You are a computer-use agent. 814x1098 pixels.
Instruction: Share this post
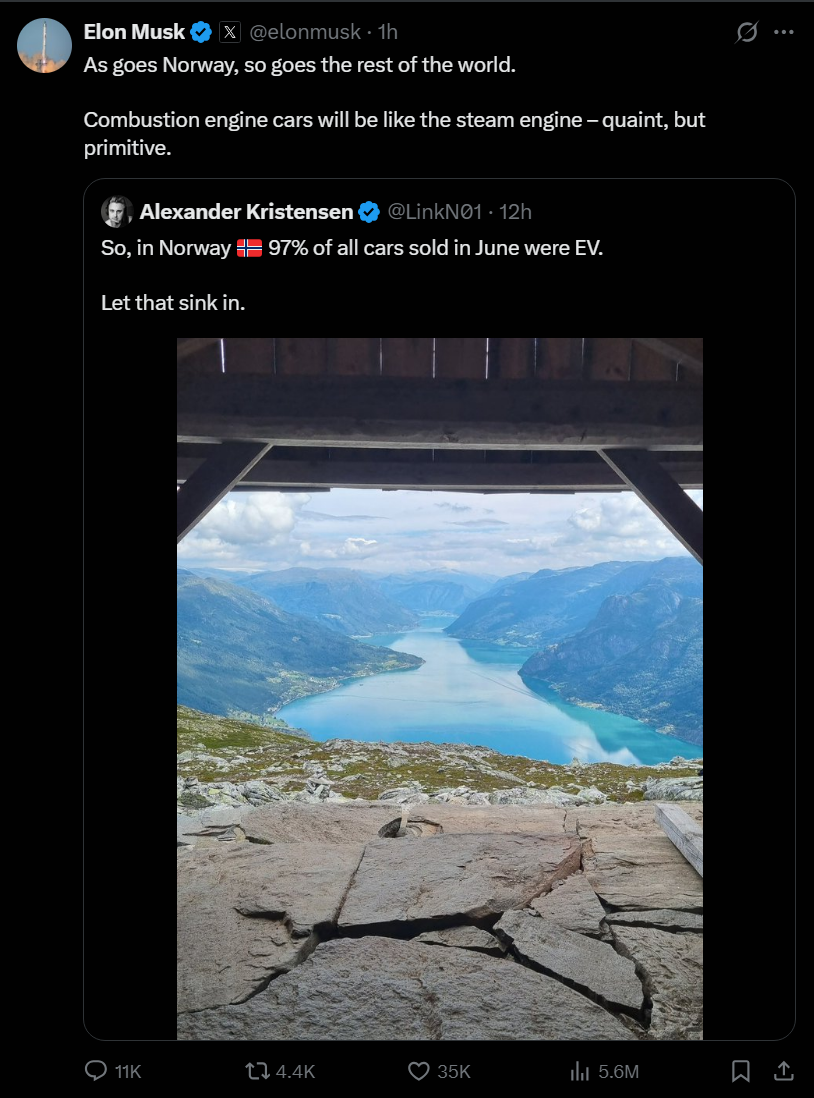pyautogui.click(x=785, y=1071)
